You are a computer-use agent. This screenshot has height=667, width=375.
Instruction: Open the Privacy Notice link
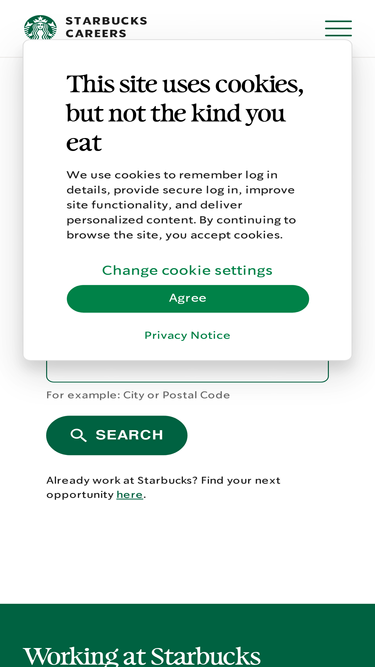tap(187, 335)
